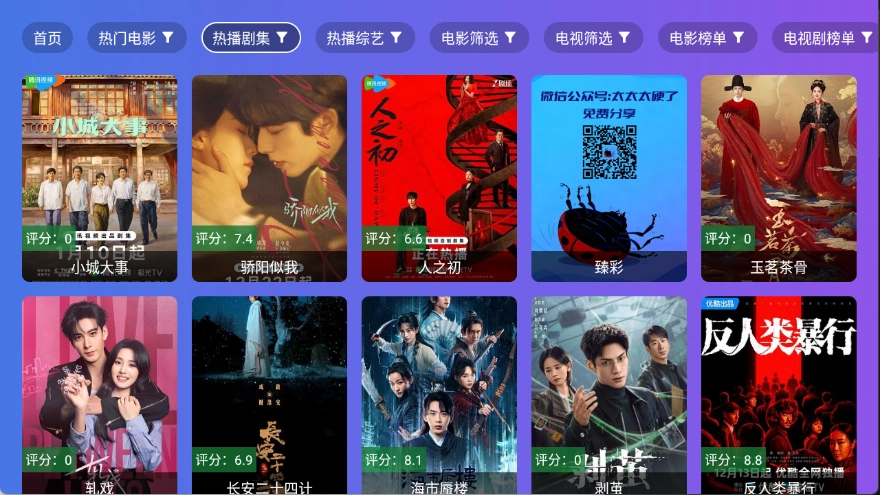Open the 玉茗茶骨 drama card
The height and width of the screenshot is (495, 880).
pos(778,178)
